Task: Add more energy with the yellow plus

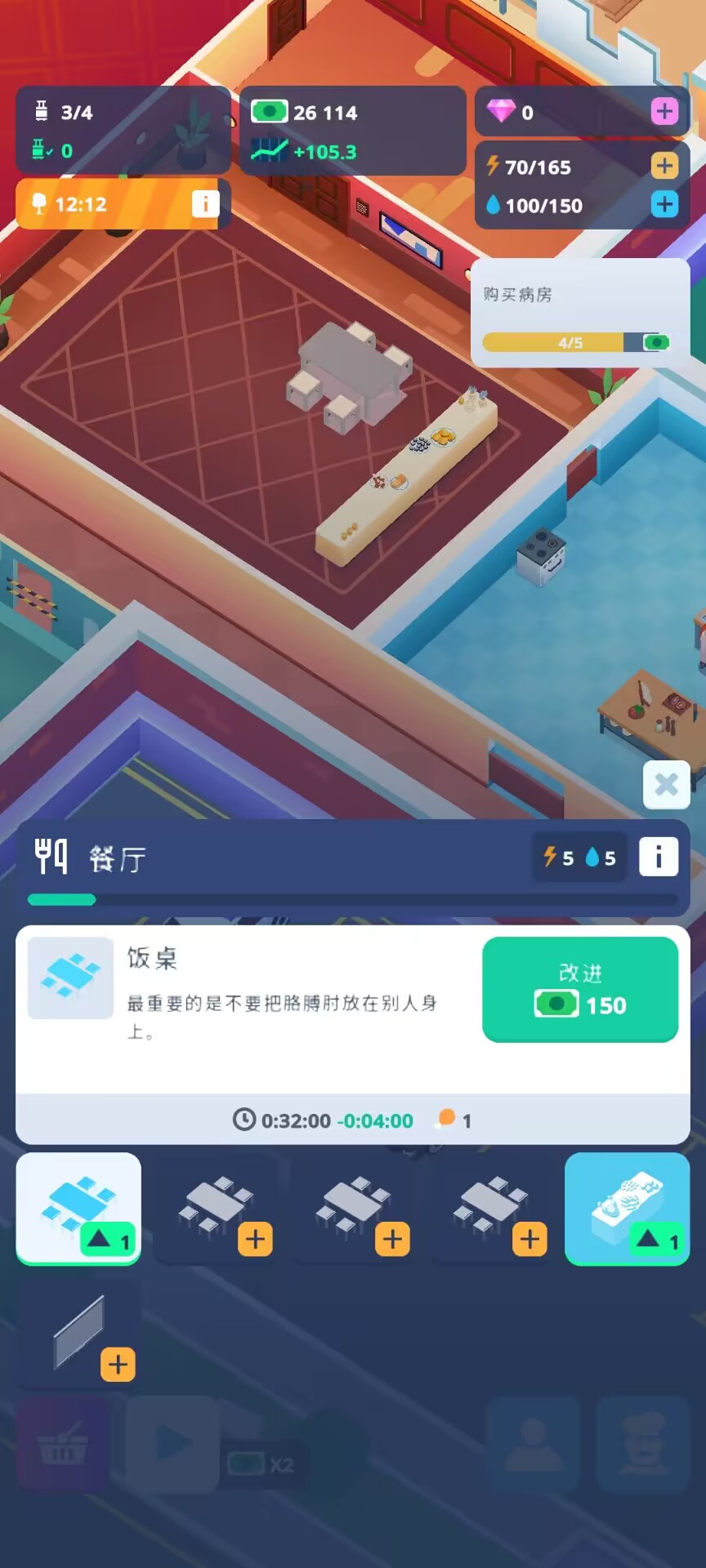Action: tap(664, 166)
